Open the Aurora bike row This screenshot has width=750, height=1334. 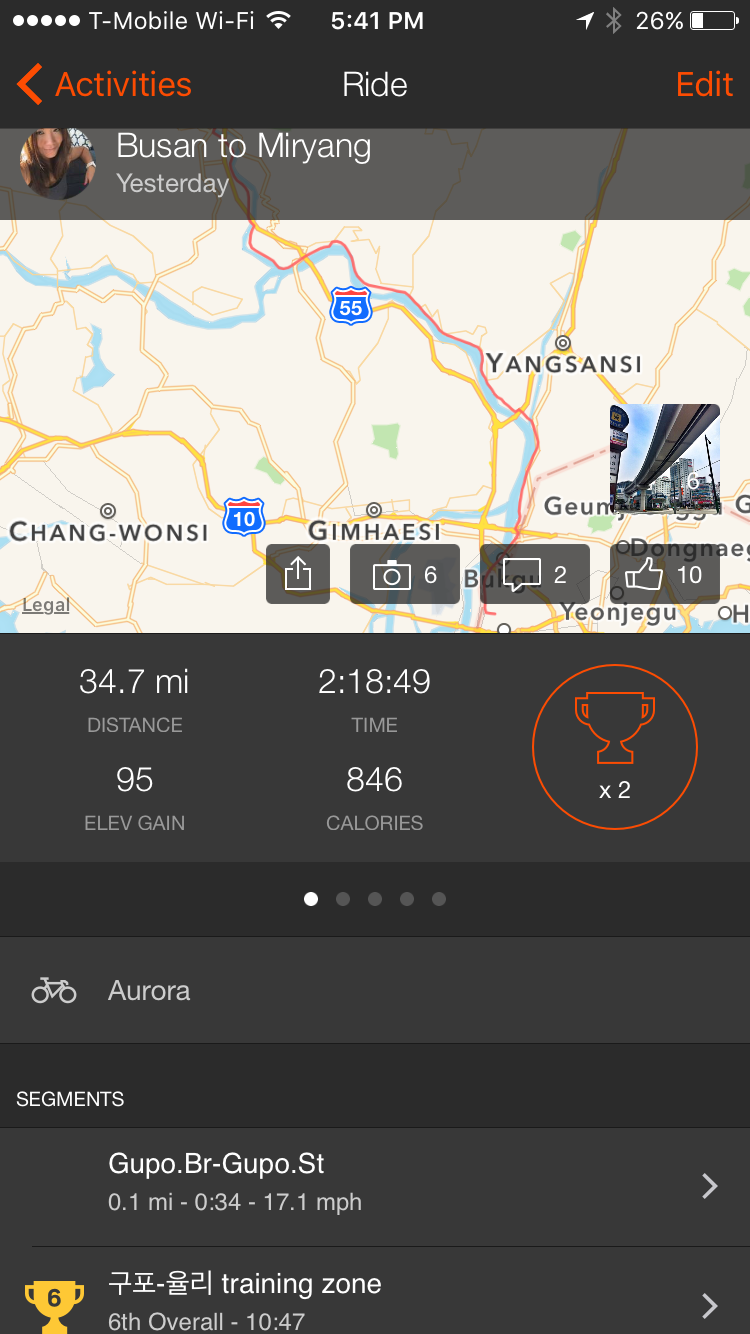click(375, 991)
